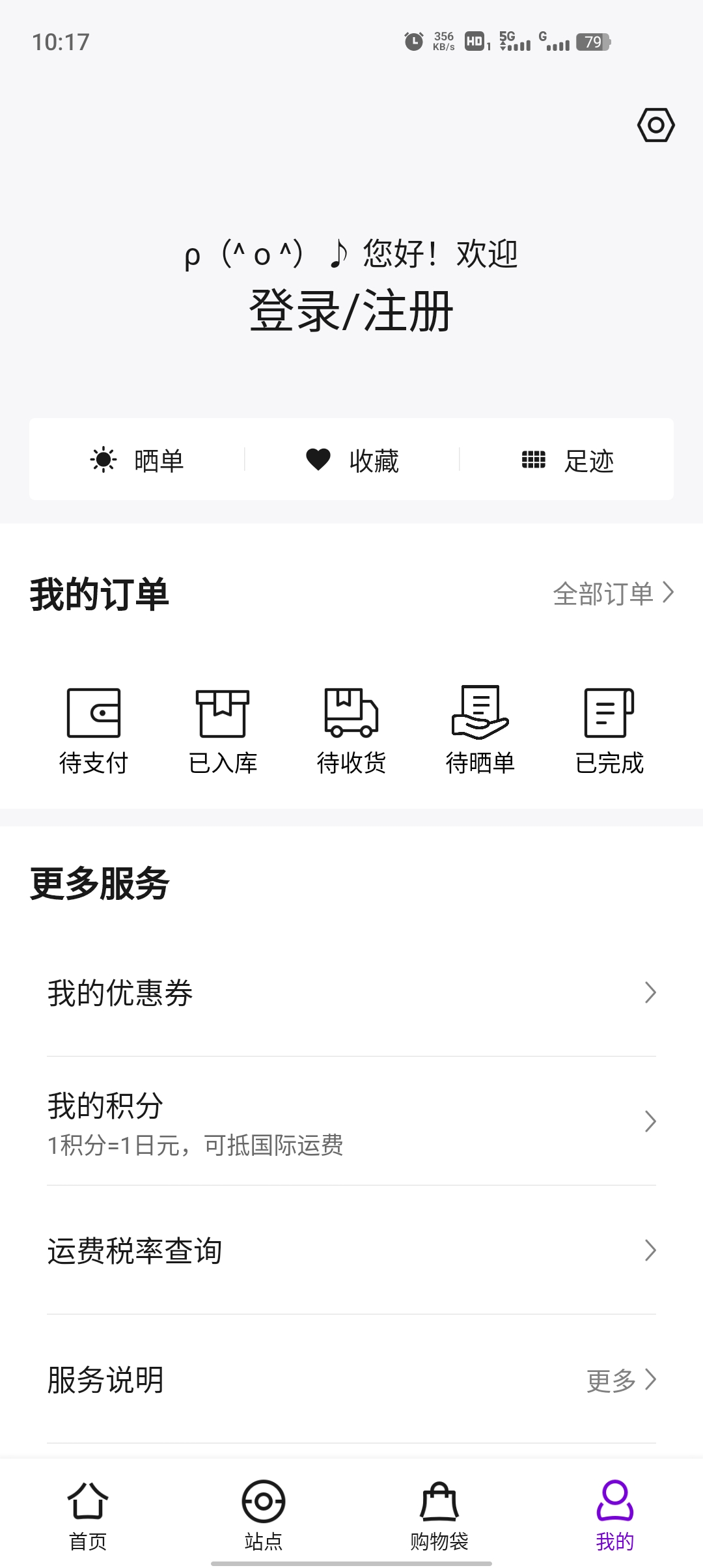Open 运费税率查询 shipping rate lookup

tap(351, 1250)
